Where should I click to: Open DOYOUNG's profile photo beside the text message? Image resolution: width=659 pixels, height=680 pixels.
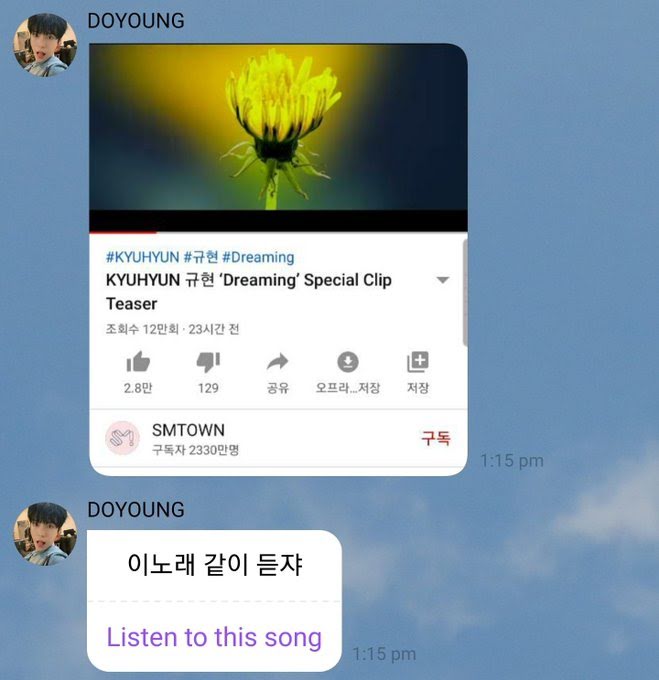pyautogui.click(x=45, y=534)
